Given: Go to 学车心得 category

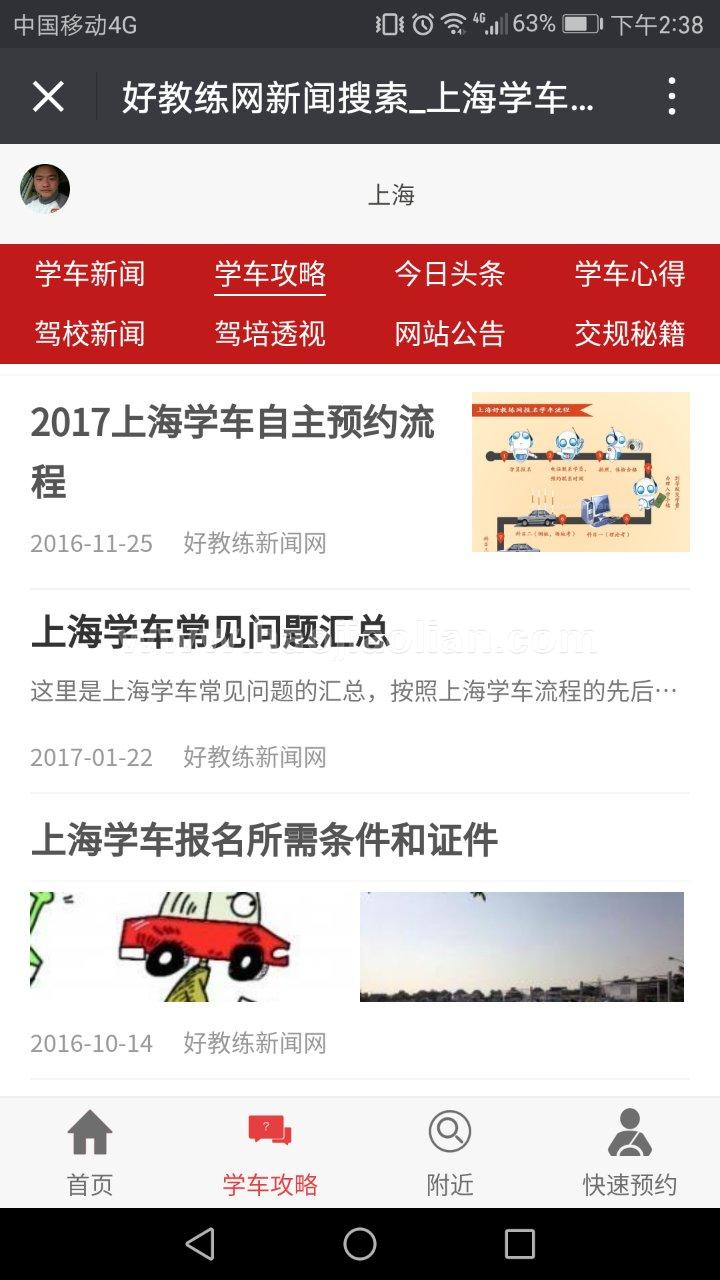Looking at the screenshot, I should point(630,274).
